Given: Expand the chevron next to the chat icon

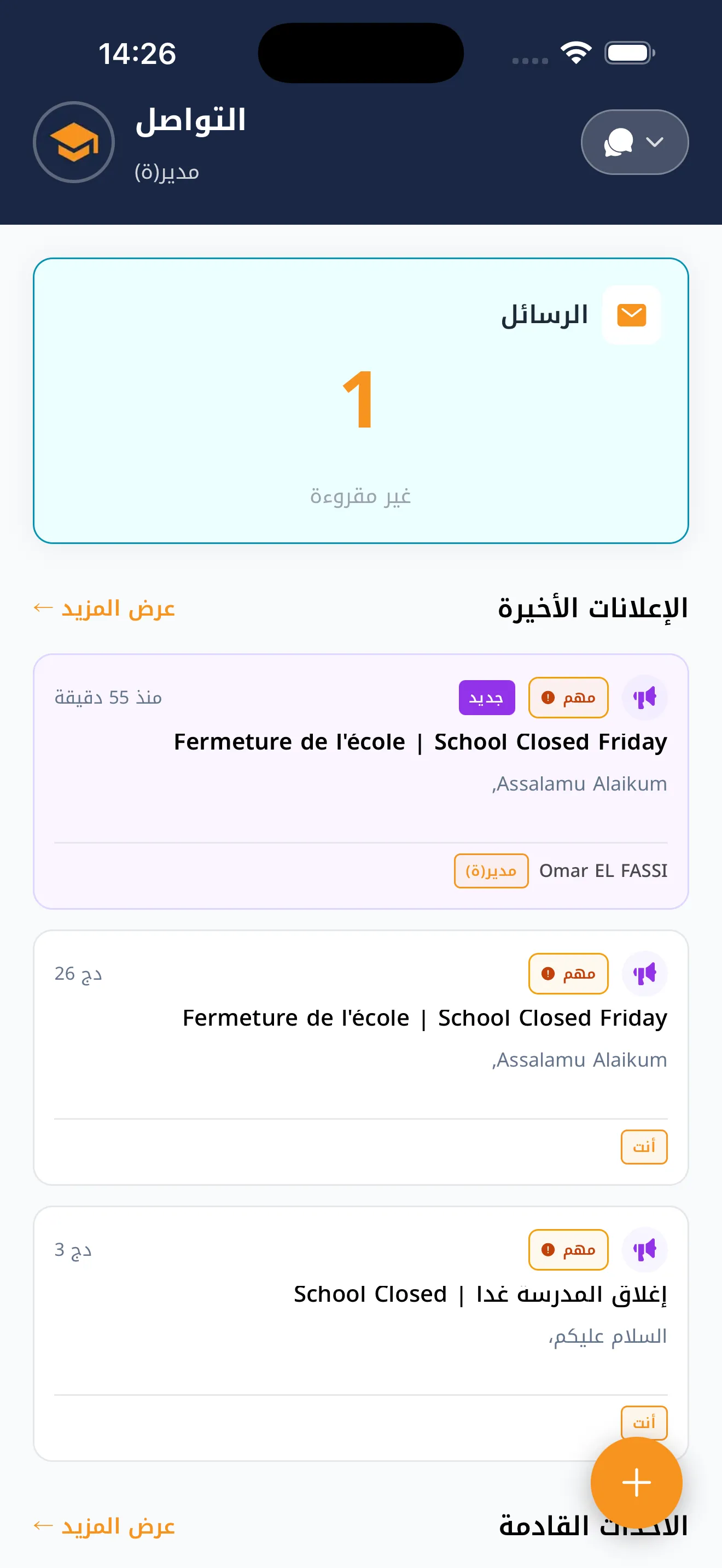Looking at the screenshot, I should pos(654,142).
